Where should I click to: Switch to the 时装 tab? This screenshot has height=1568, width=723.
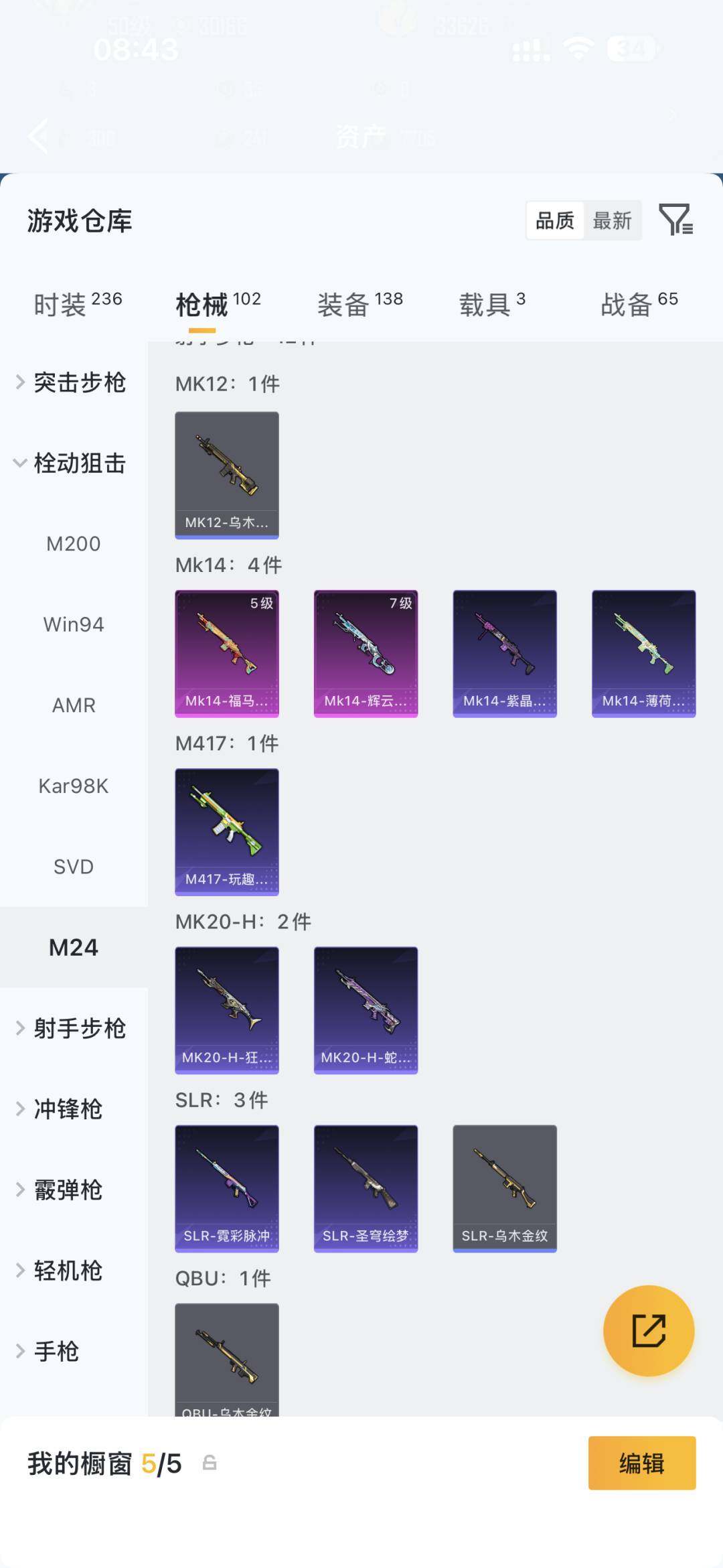click(x=78, y=304)
